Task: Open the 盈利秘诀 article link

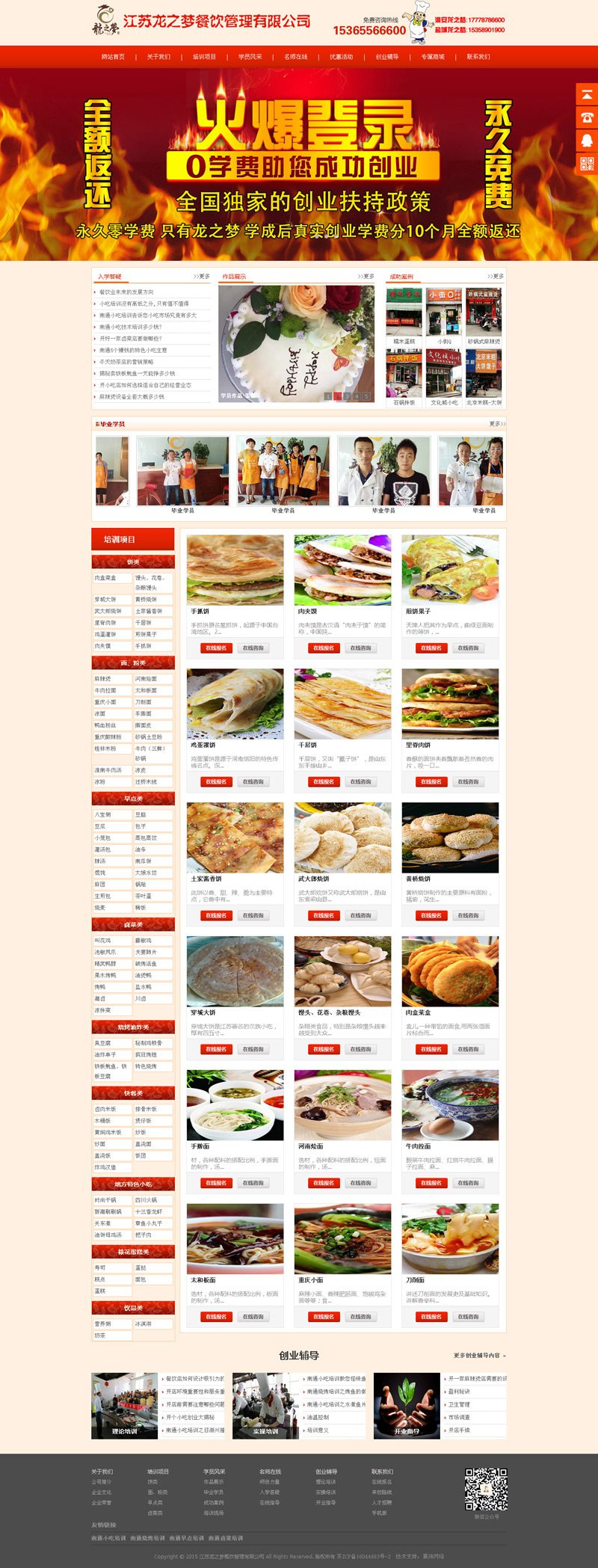Action: point(459,1392)
